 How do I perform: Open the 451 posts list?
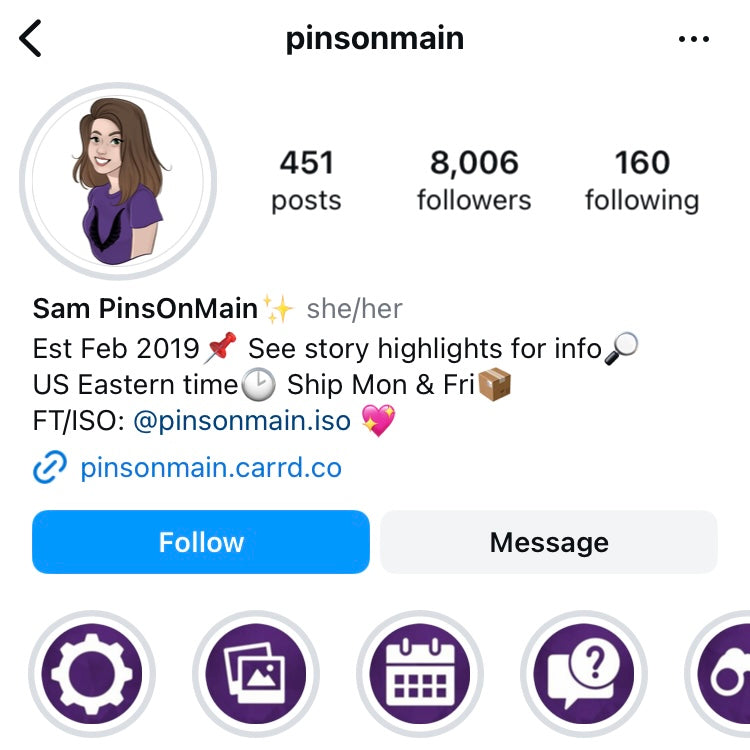pos(306,180)
